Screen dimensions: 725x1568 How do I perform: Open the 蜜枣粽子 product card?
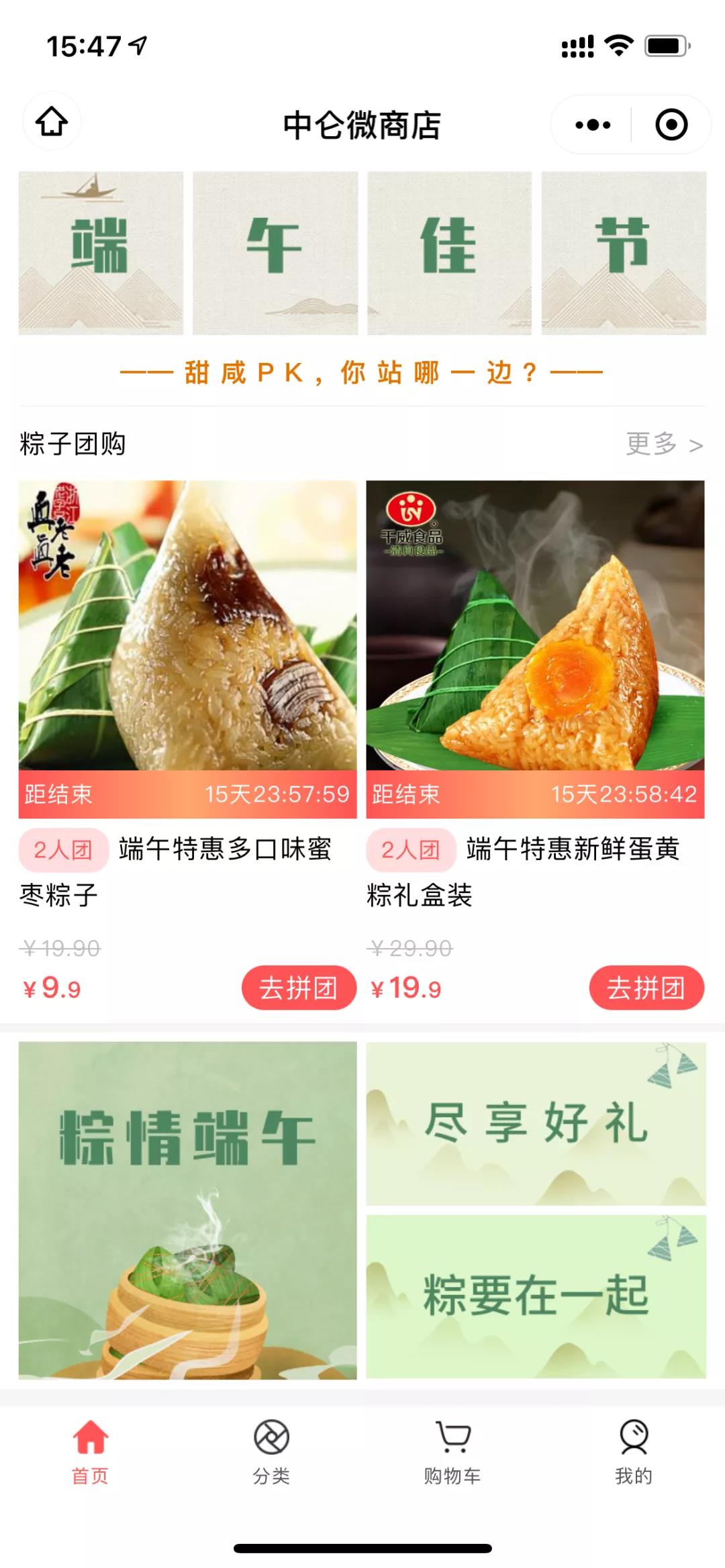click(x=187, y=625)
